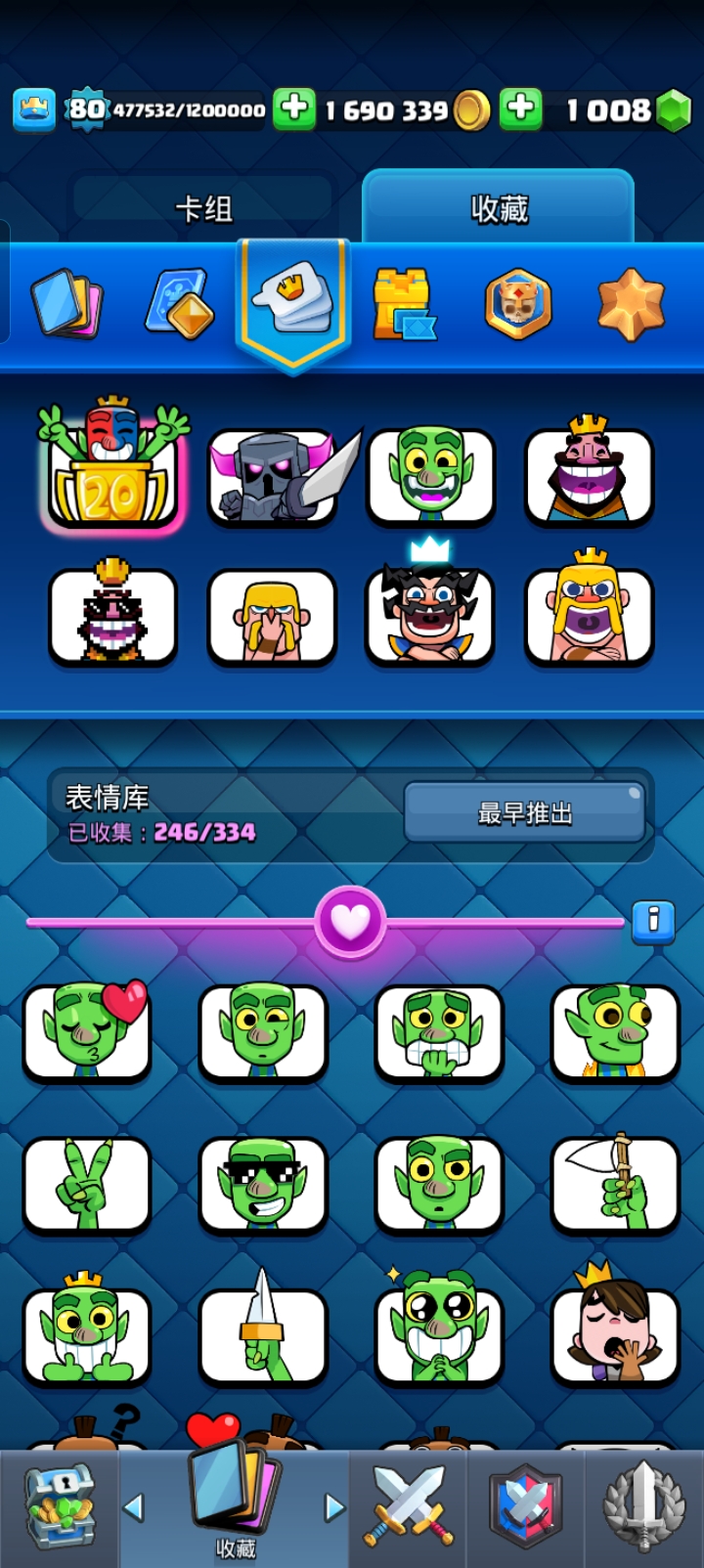Switch to the 卡组 tab
The height and width of the screenshot is (1568, 704).
tap(203, 208)
